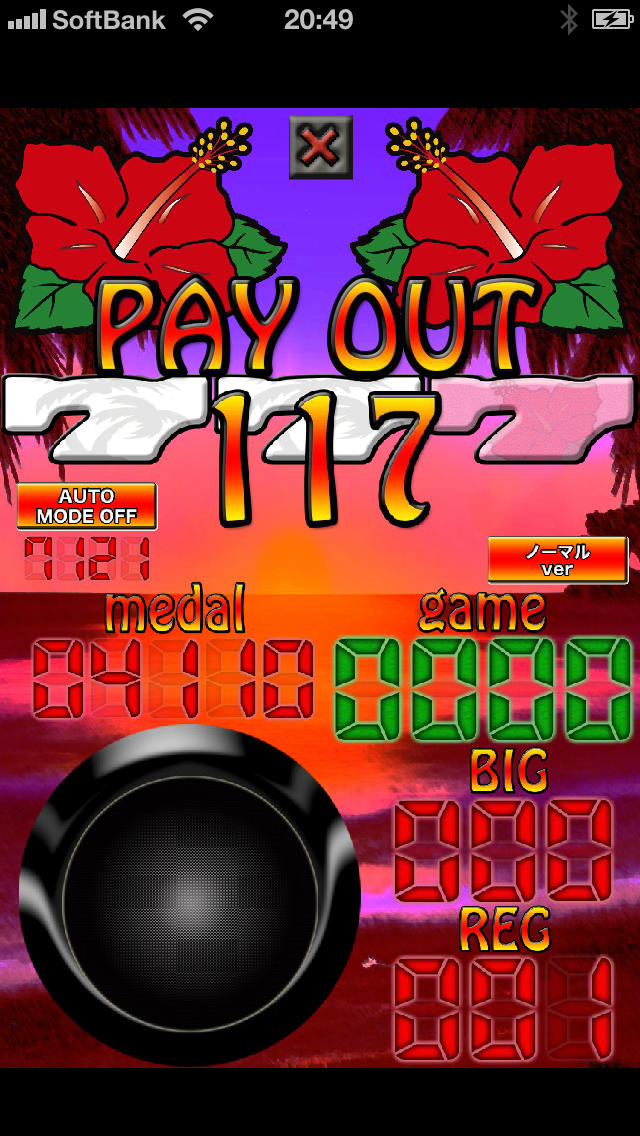Close the game with the red X
The height and width of the screenshot is (1136, 640).
pyautogui.click(x=320, y=148)
